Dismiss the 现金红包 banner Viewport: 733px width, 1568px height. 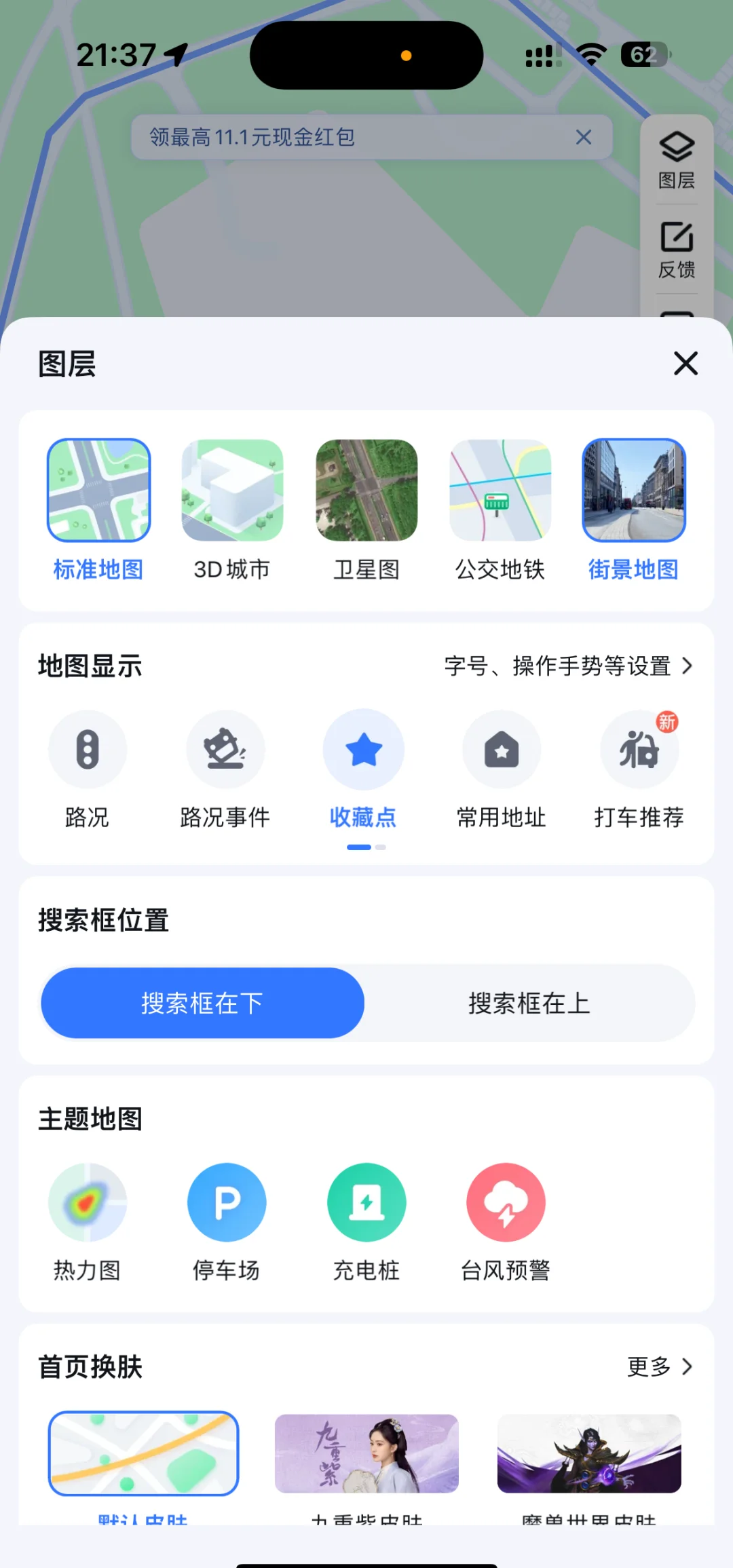[584, 137]
